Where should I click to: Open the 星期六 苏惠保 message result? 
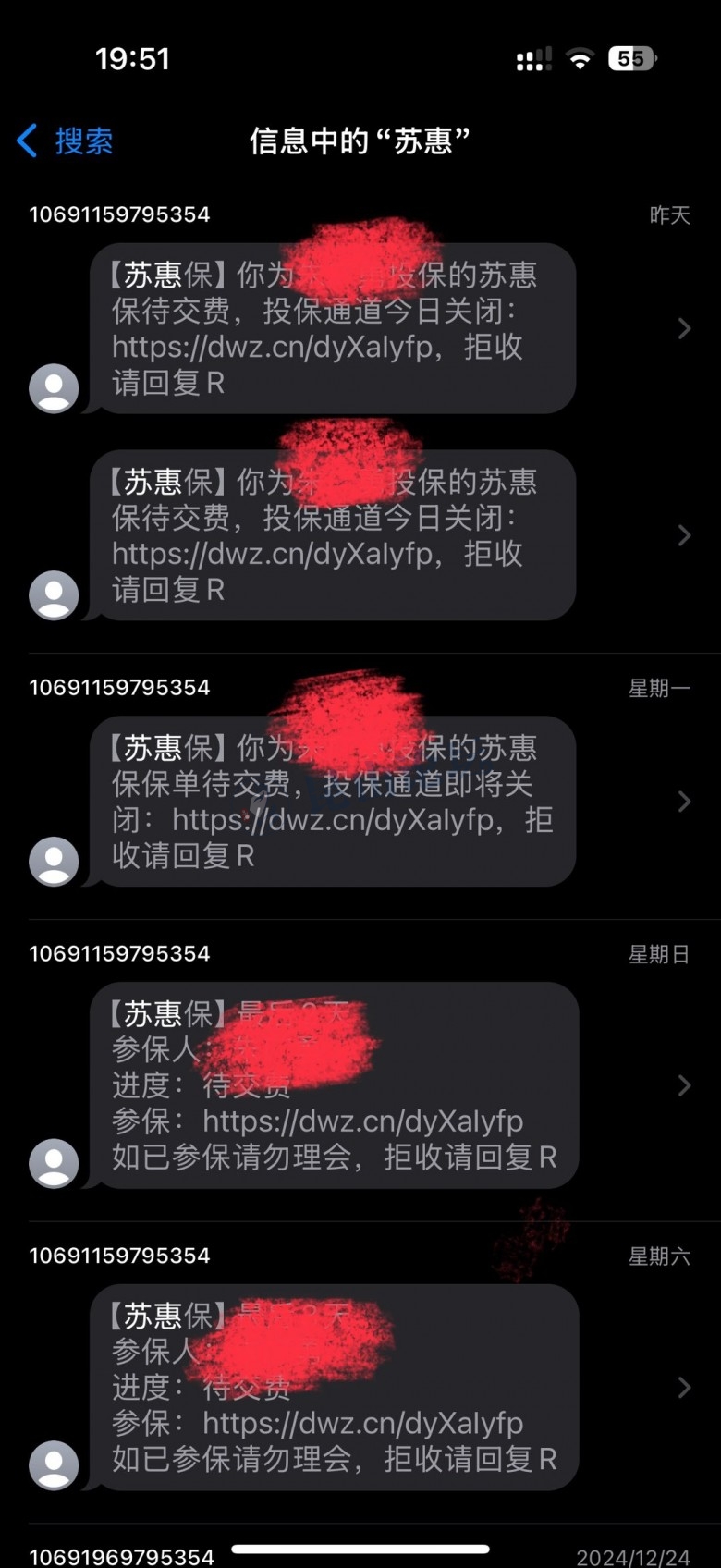click(333, 1388)
